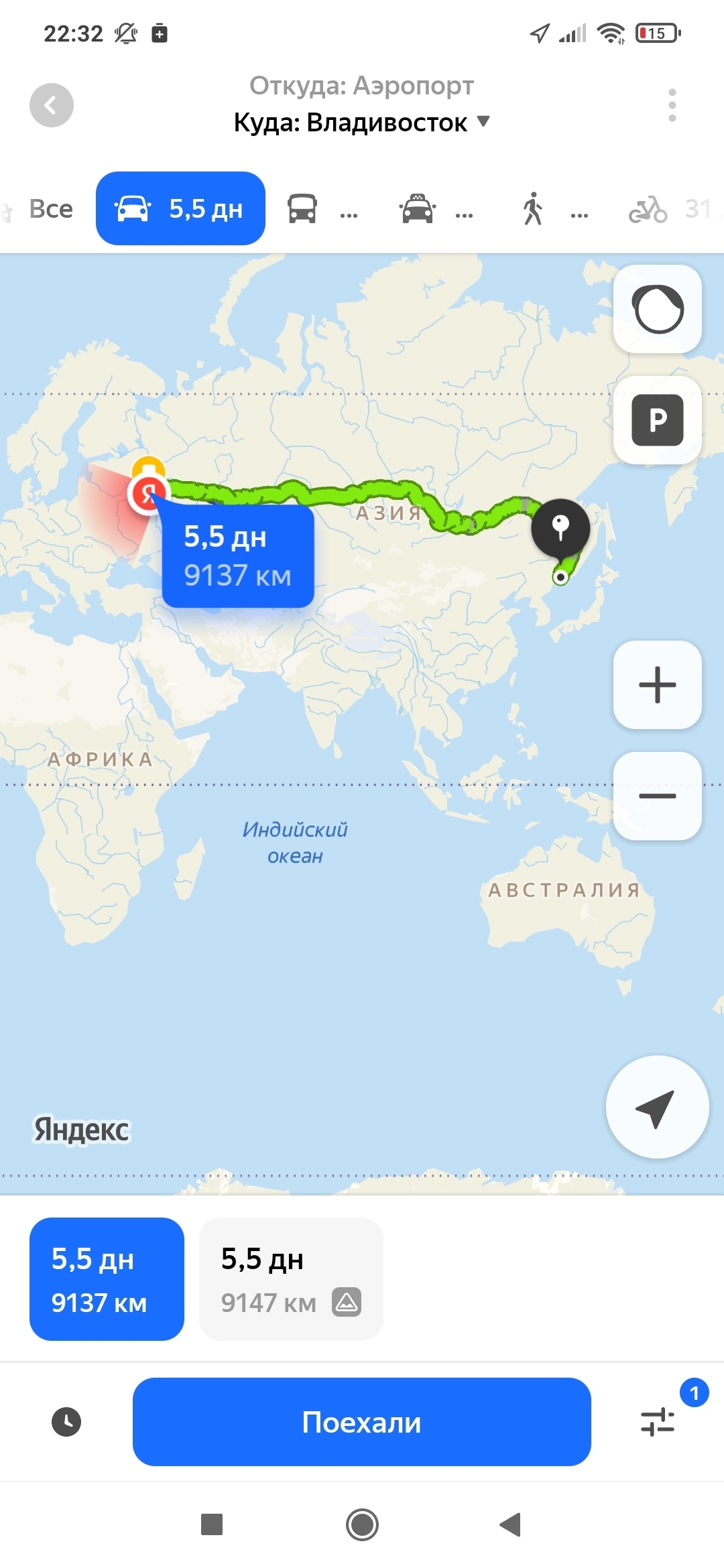This screenshot has height=1568, width=724.
Task: Switch to the taxi tab
Action: [x=434, y=209]
